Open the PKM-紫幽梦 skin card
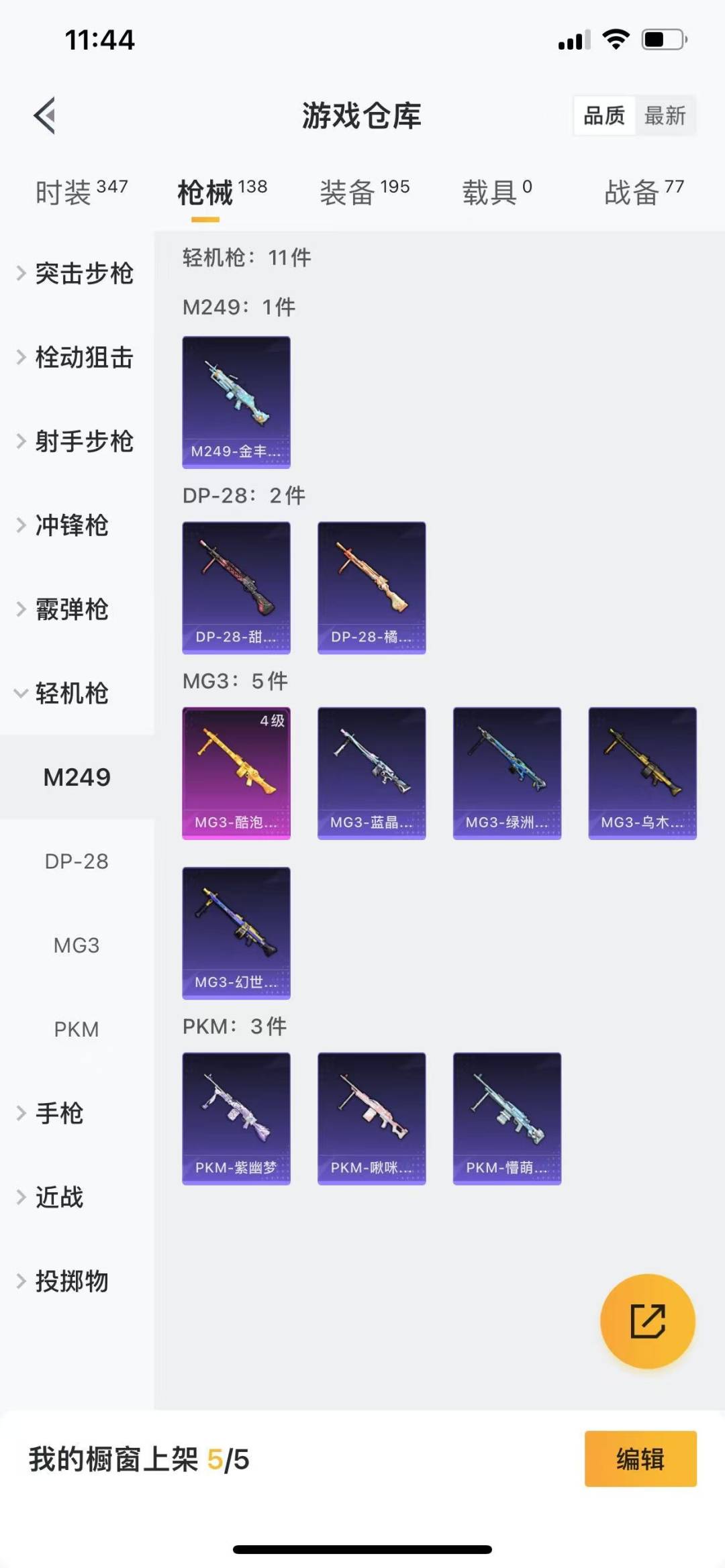The image size is (725, 1568). pos(236,1118)
